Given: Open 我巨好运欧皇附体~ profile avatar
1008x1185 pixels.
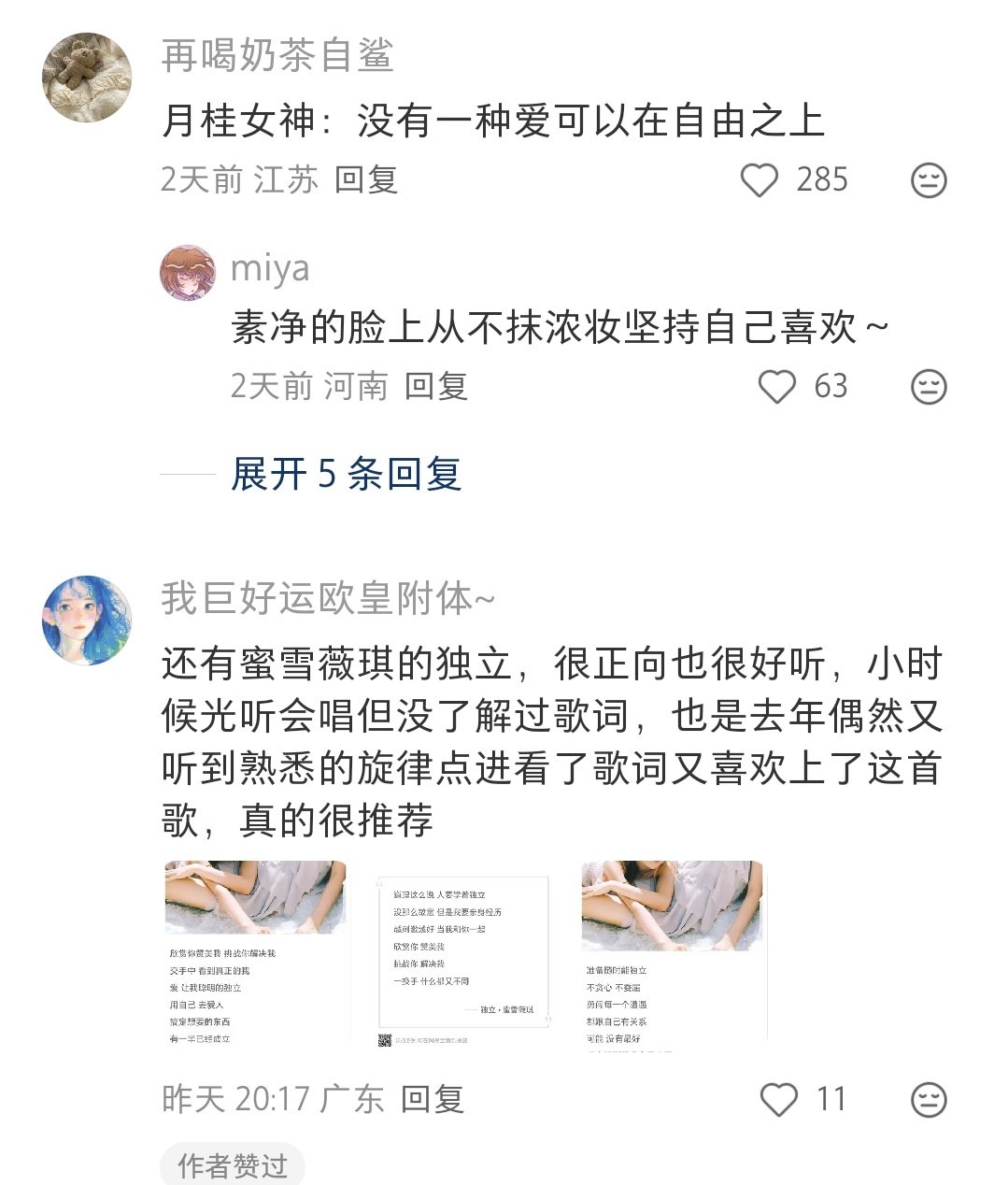Looking at the screenshot, I should coord(88,621).
